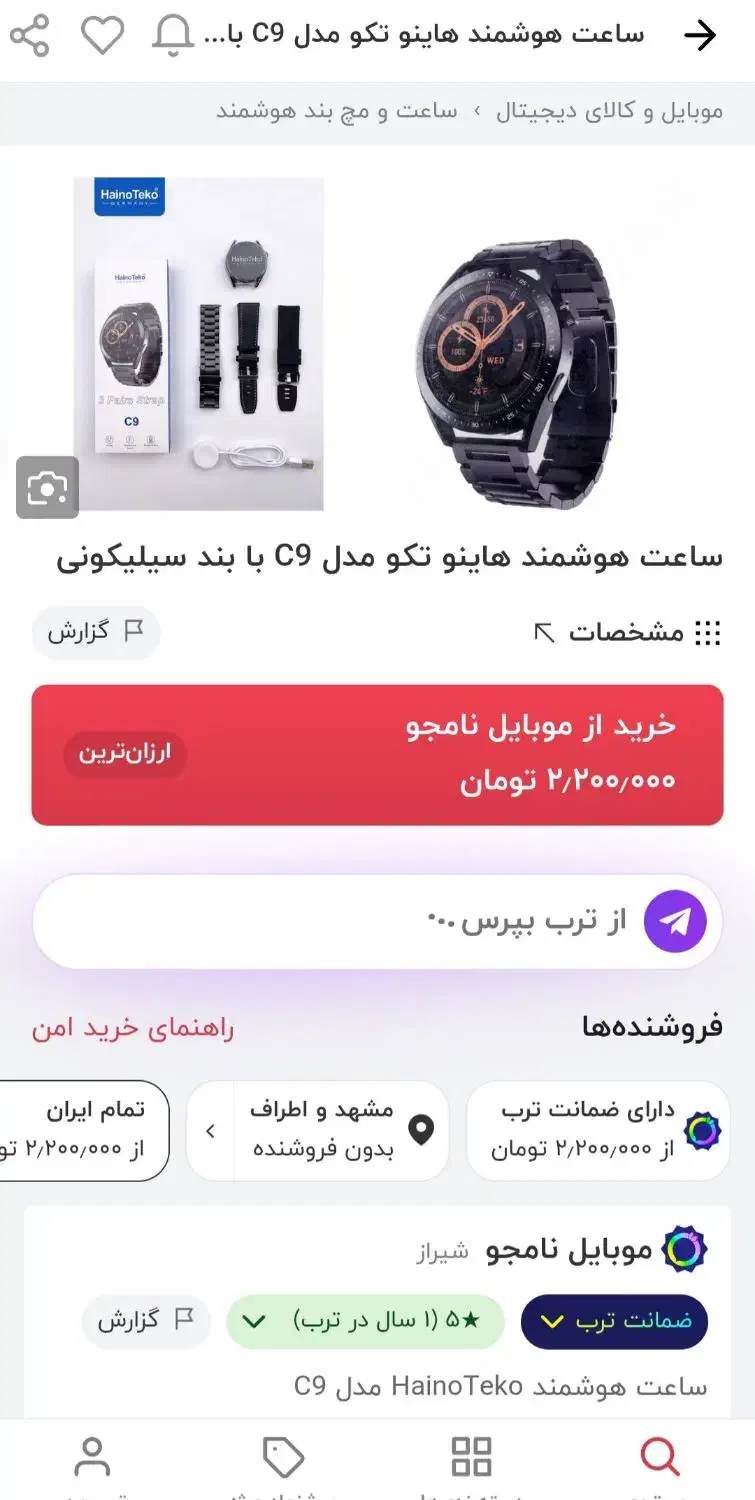The width and height of the screenshot is (755, 1500).
Task: Search by image using the camera icon
Action: 47,488
